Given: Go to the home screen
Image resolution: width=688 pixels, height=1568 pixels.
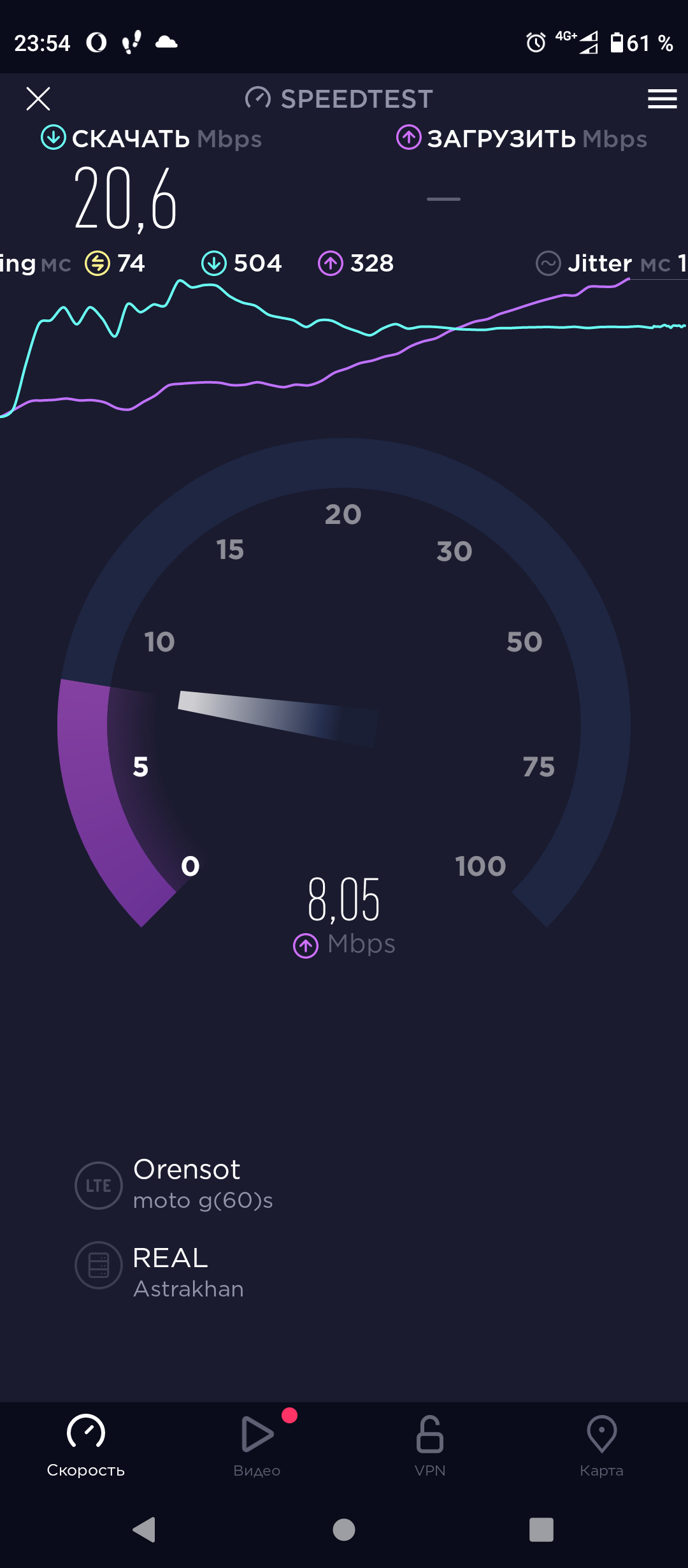Looking at the screenshot, I should click(x=344, y=1529).
